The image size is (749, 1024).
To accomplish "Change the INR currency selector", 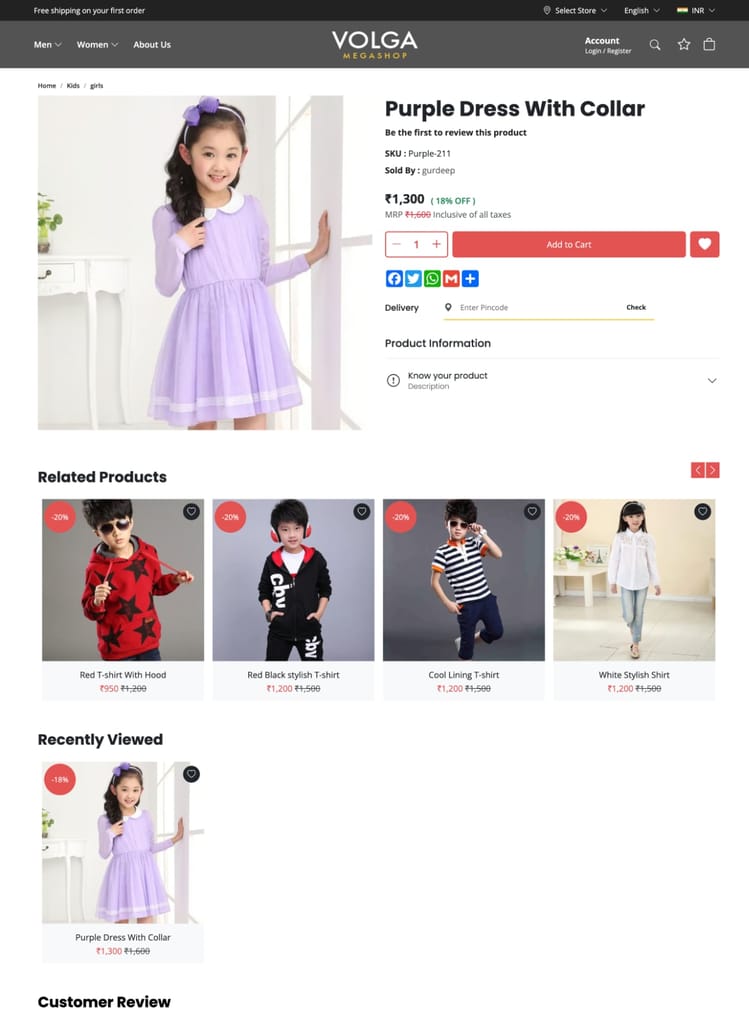I will point(697,10).
